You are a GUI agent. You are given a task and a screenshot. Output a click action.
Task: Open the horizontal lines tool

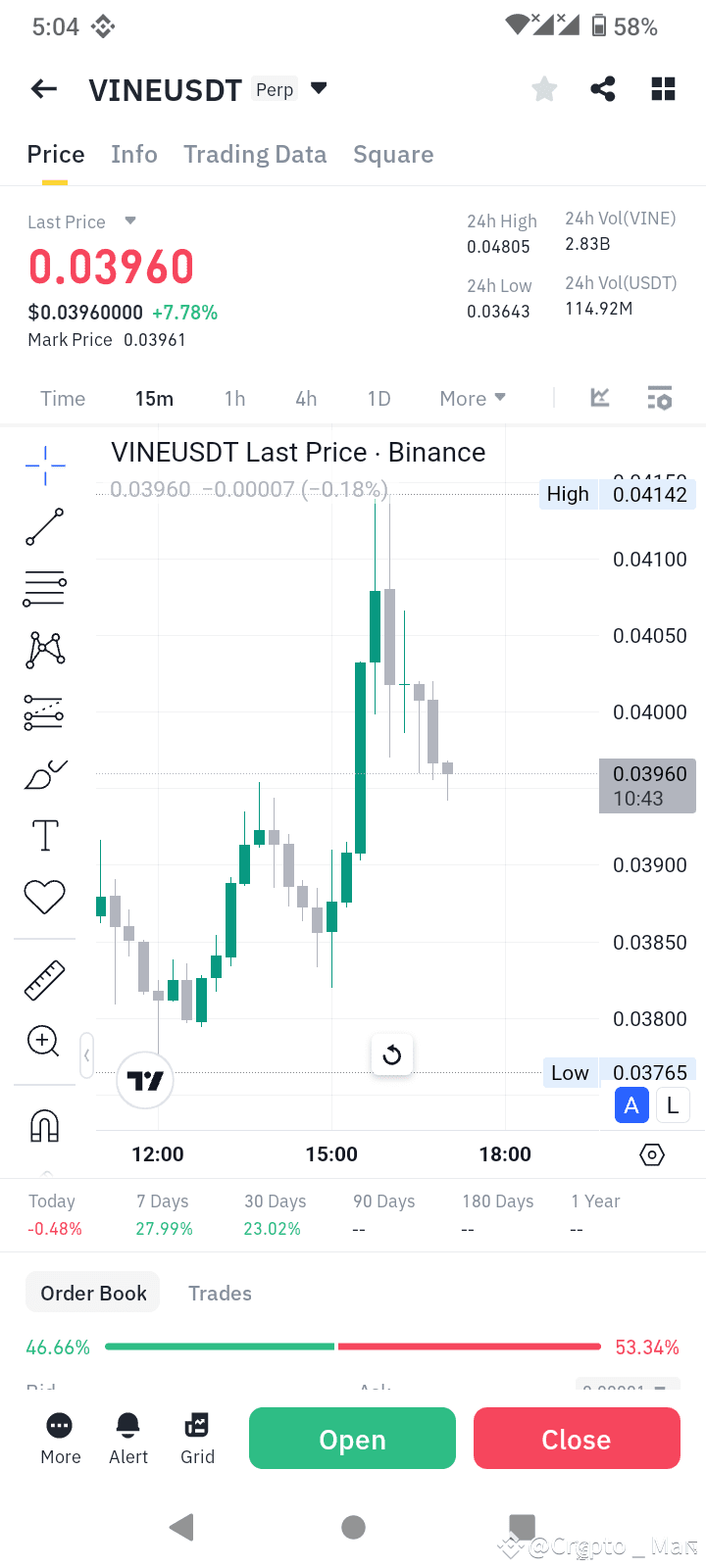43,589
